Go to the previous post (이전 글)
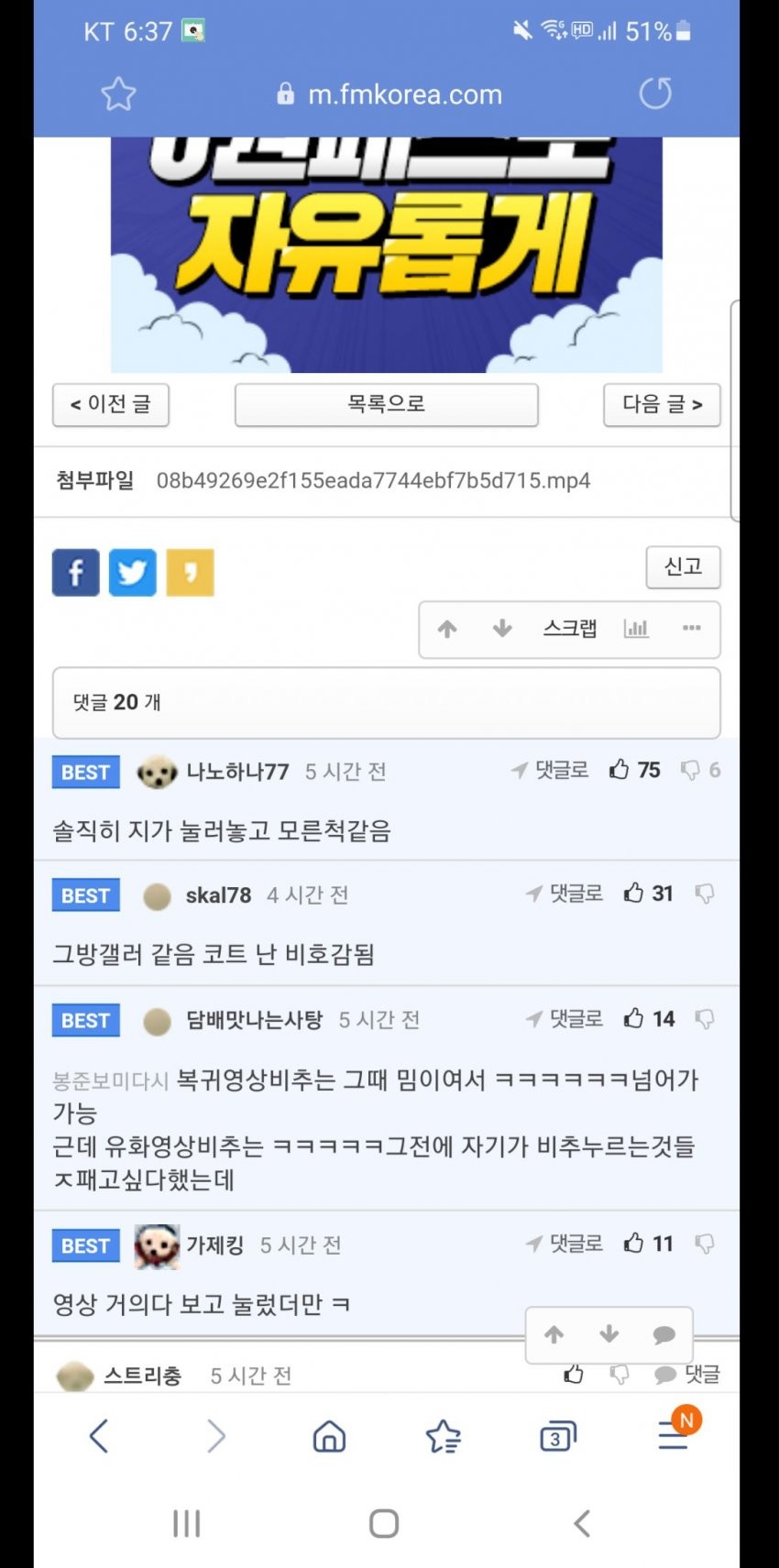Image resolution: width=779 pixels, height=1568 pixels. pos(111,404)
